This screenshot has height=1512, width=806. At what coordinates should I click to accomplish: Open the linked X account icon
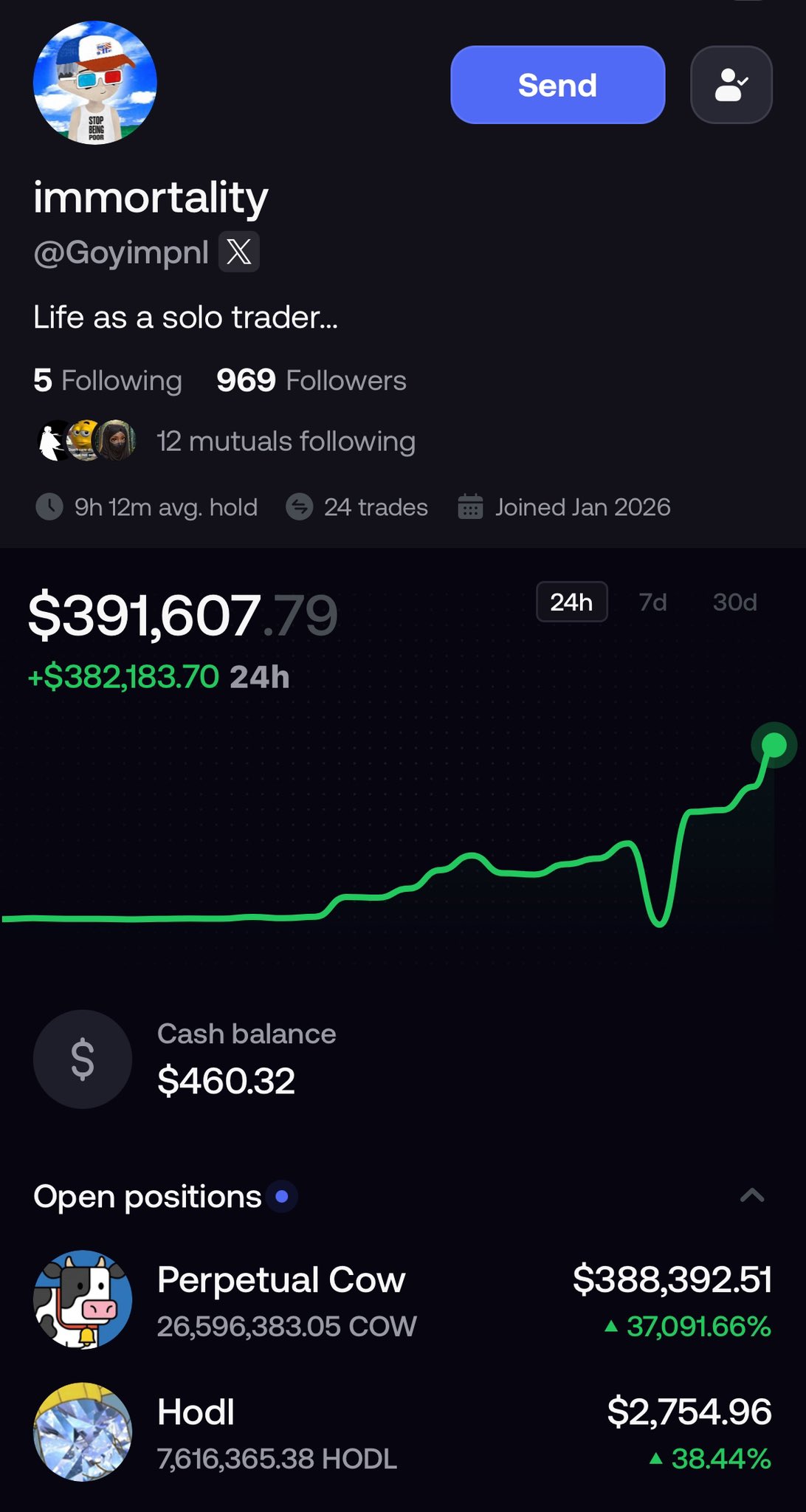(x=238, y=252)
